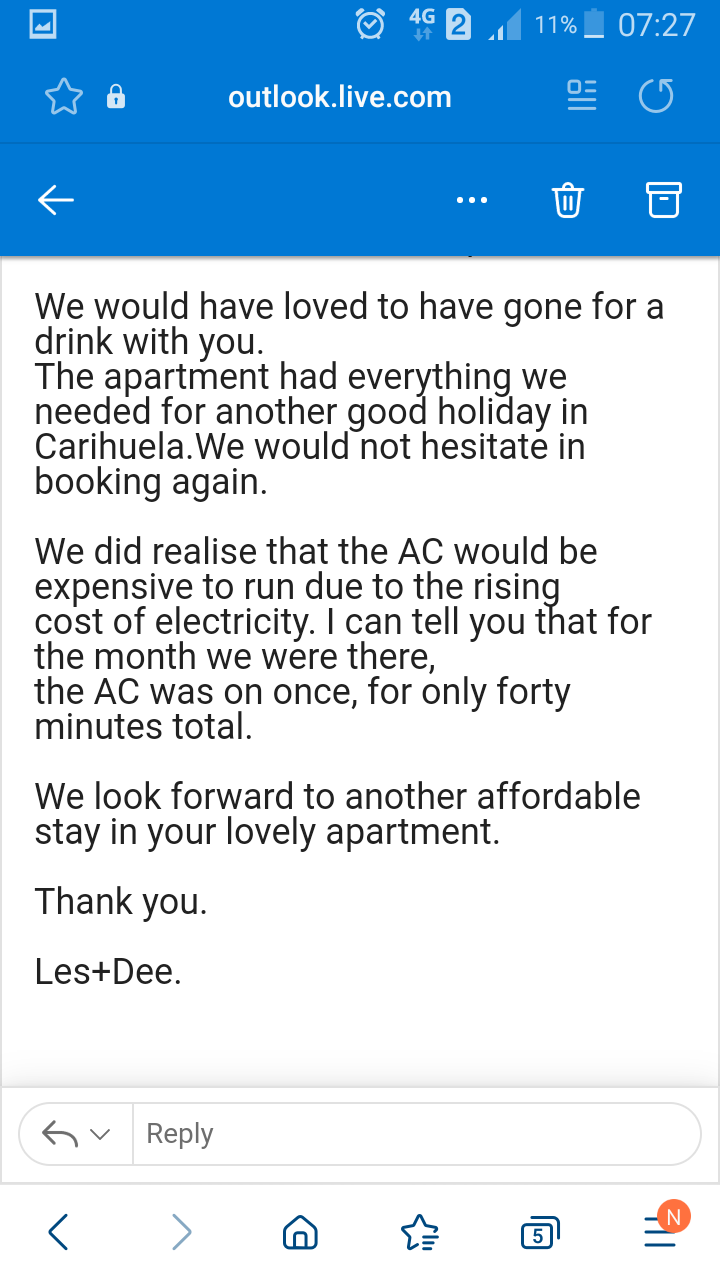Reload the page
The height and width of the screenshot is (1280, 720).
tap(656, 97)
